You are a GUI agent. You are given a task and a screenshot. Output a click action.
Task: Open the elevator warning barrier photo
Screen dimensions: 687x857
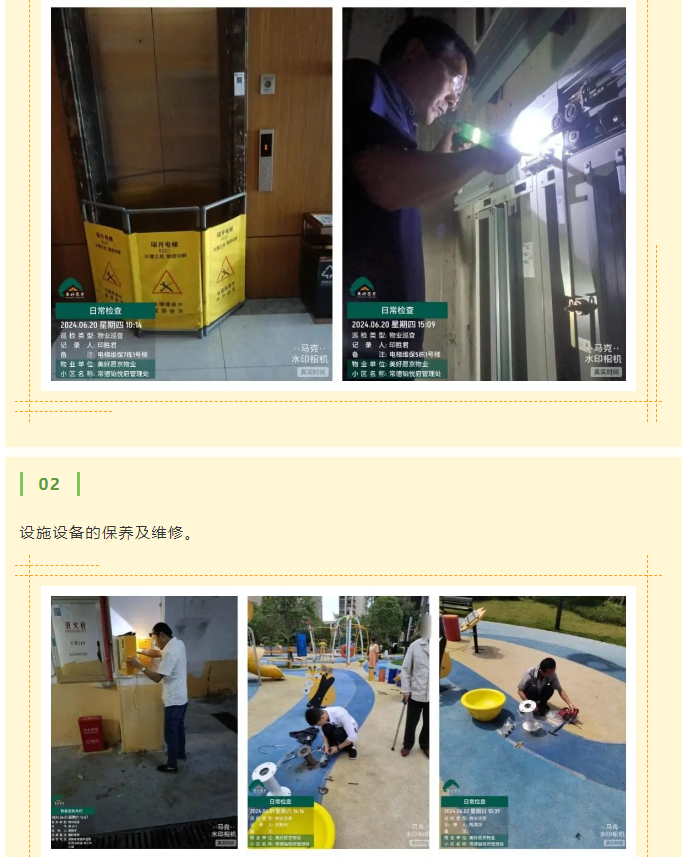191,194
